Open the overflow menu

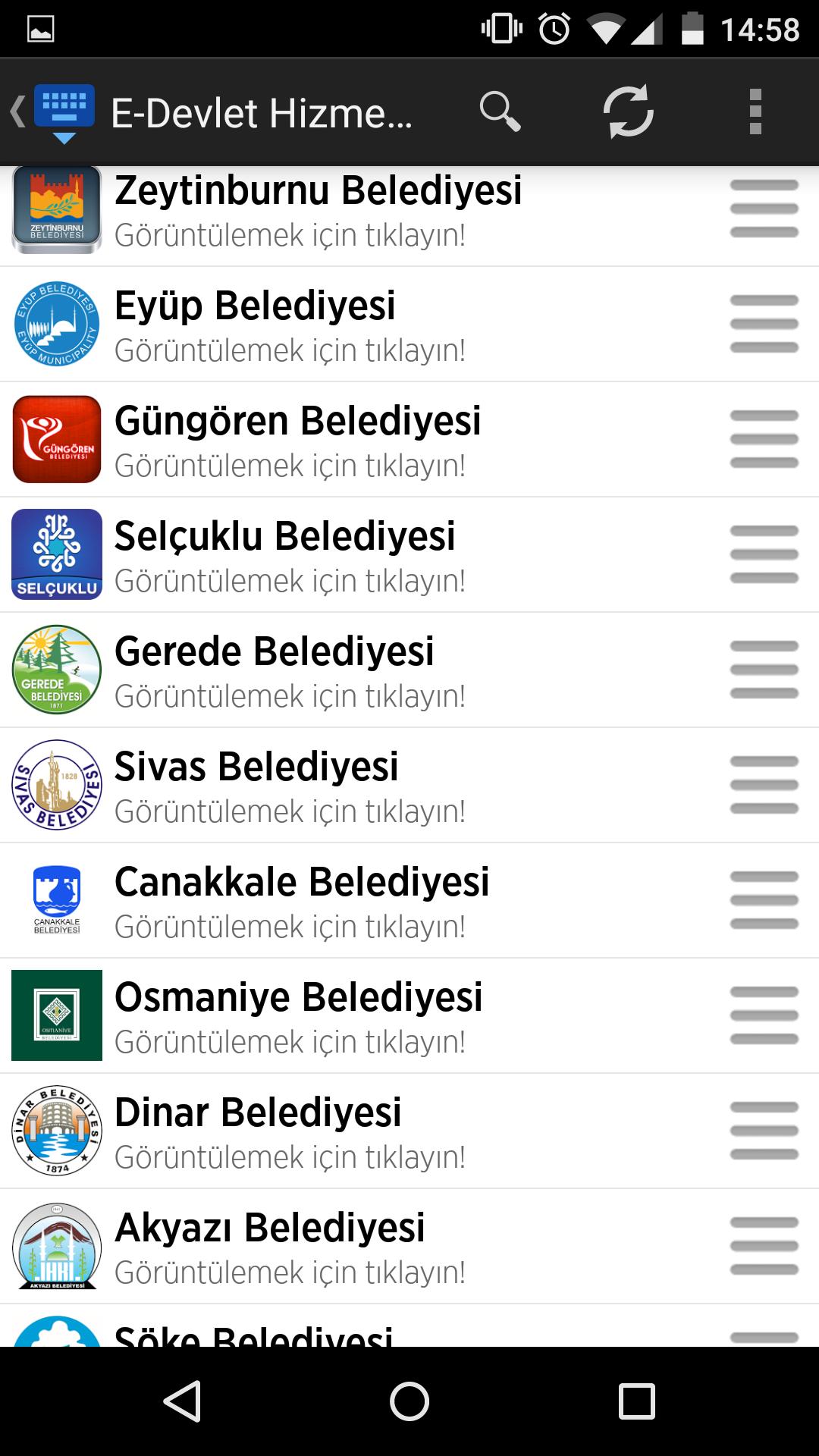(x=755, y=112)
